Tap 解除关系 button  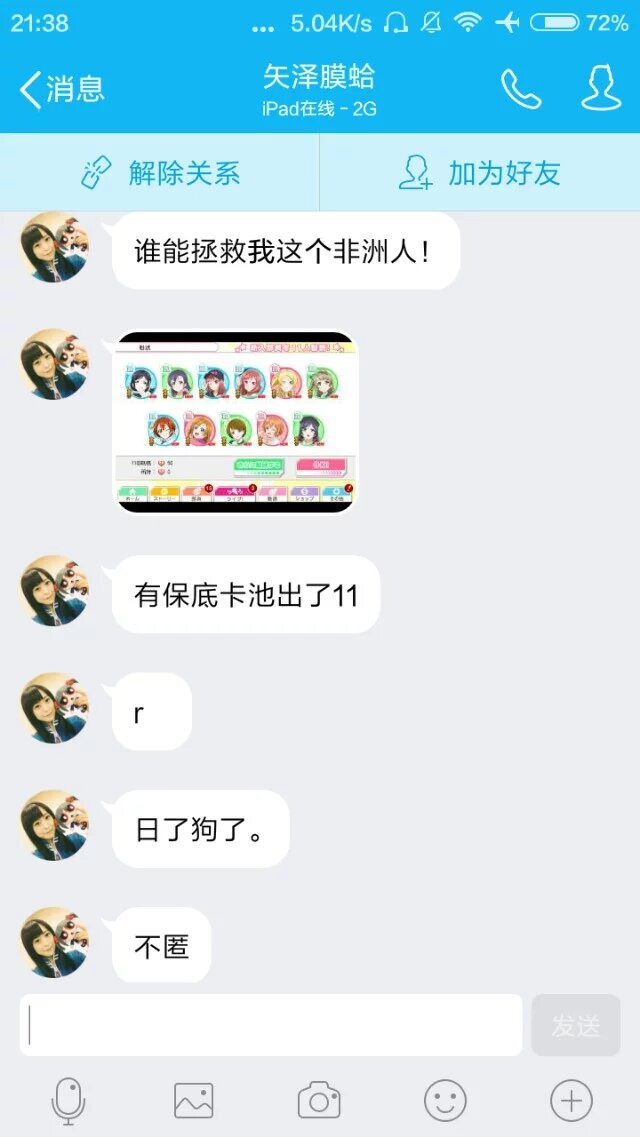point(160,173)
